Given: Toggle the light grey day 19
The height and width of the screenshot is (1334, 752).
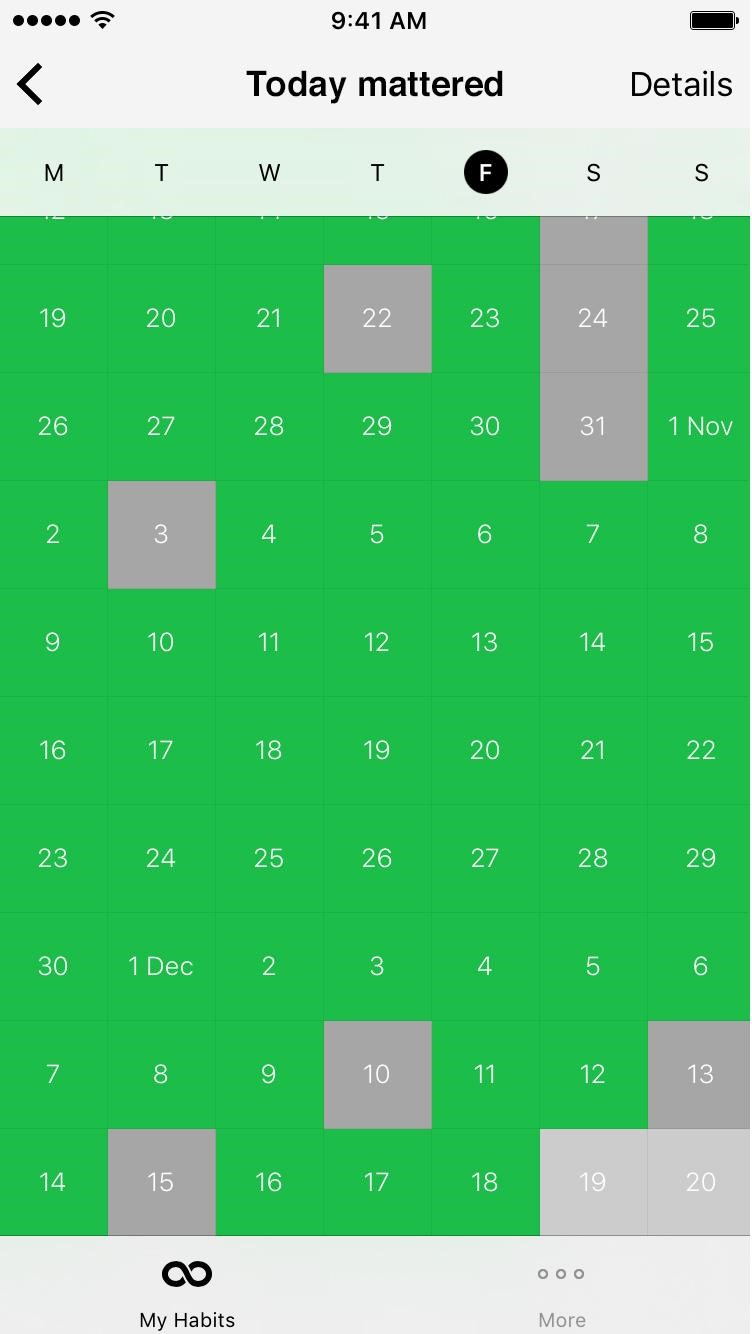Looking at the screenshot, I should point(593,1183).
